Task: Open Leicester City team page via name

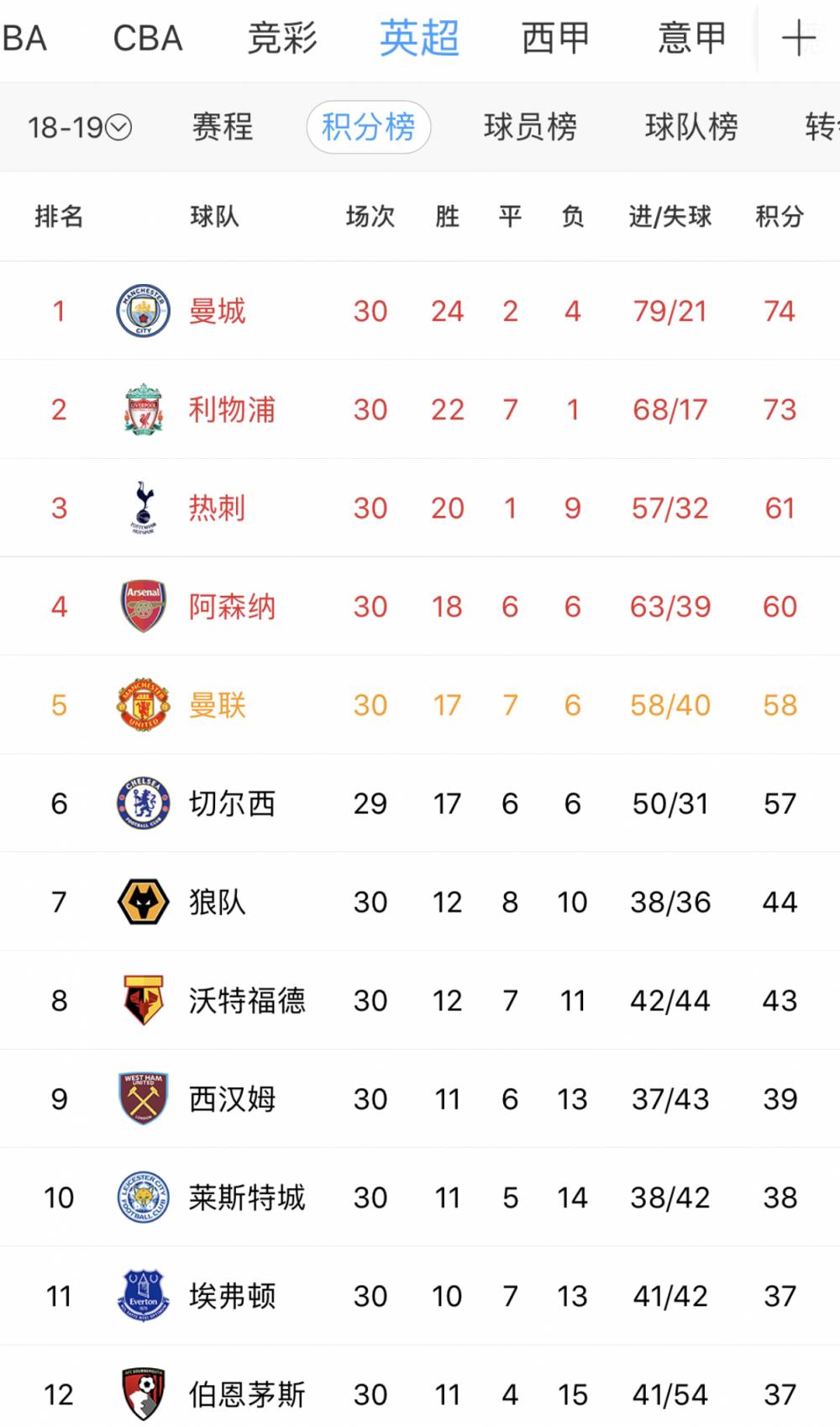Action: [x=245, y=1197]
